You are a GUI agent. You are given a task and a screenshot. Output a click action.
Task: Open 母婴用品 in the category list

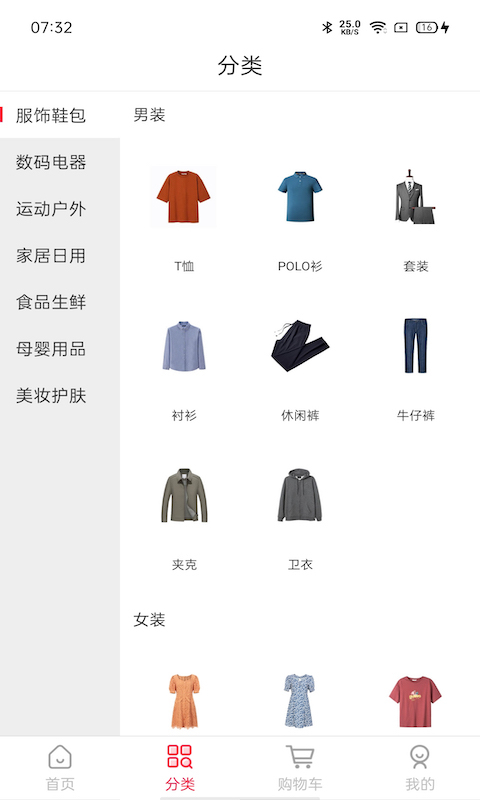(51, 349)
